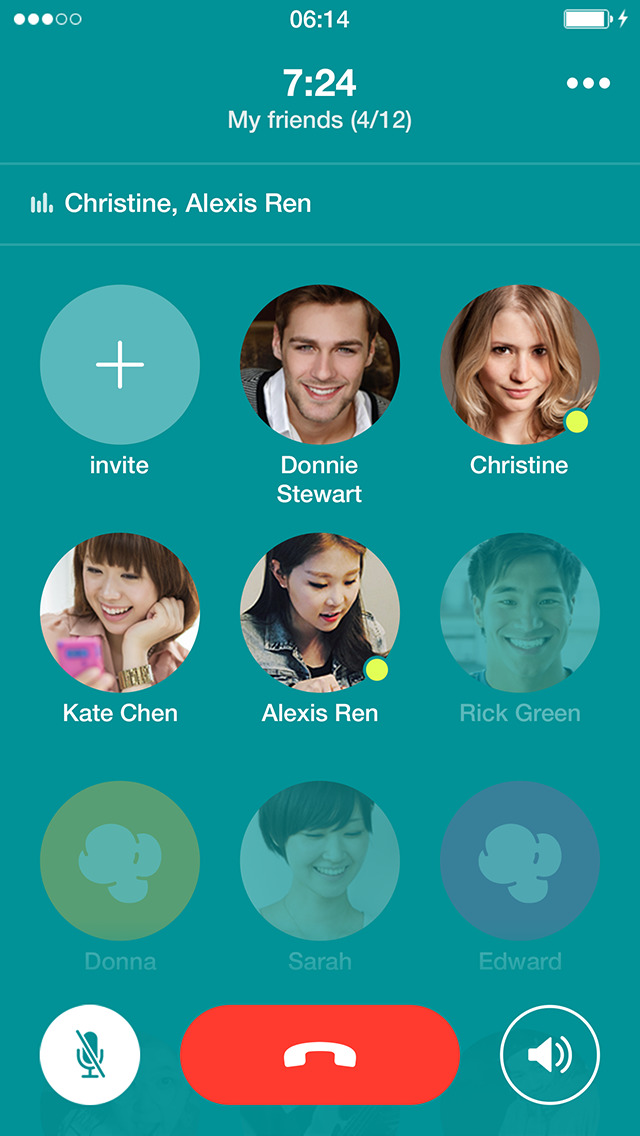Select Donnie Stewart's avatar

pyautogui.click(x=320, y=365)
